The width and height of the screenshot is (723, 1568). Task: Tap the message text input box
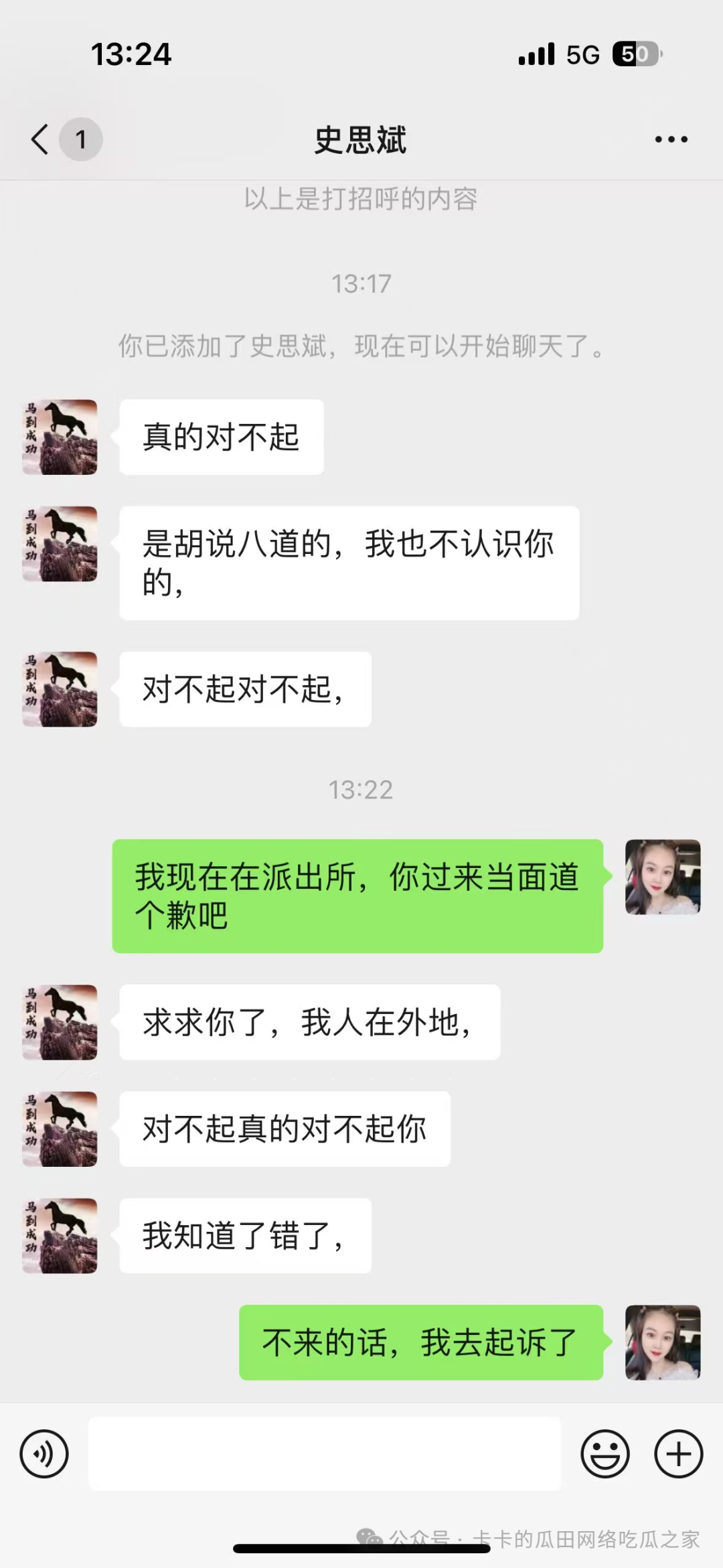324,1454
